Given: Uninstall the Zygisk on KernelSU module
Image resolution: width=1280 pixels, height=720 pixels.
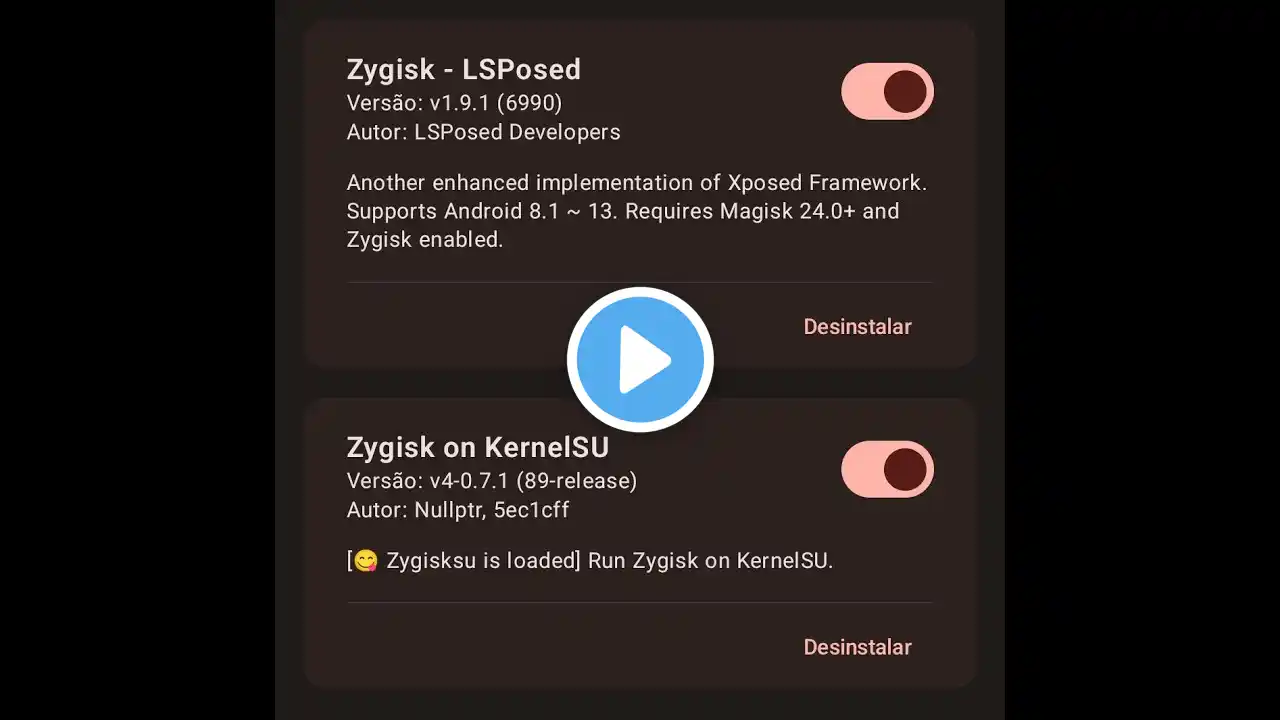Looking at the screenshot, I should coord(857,647).
